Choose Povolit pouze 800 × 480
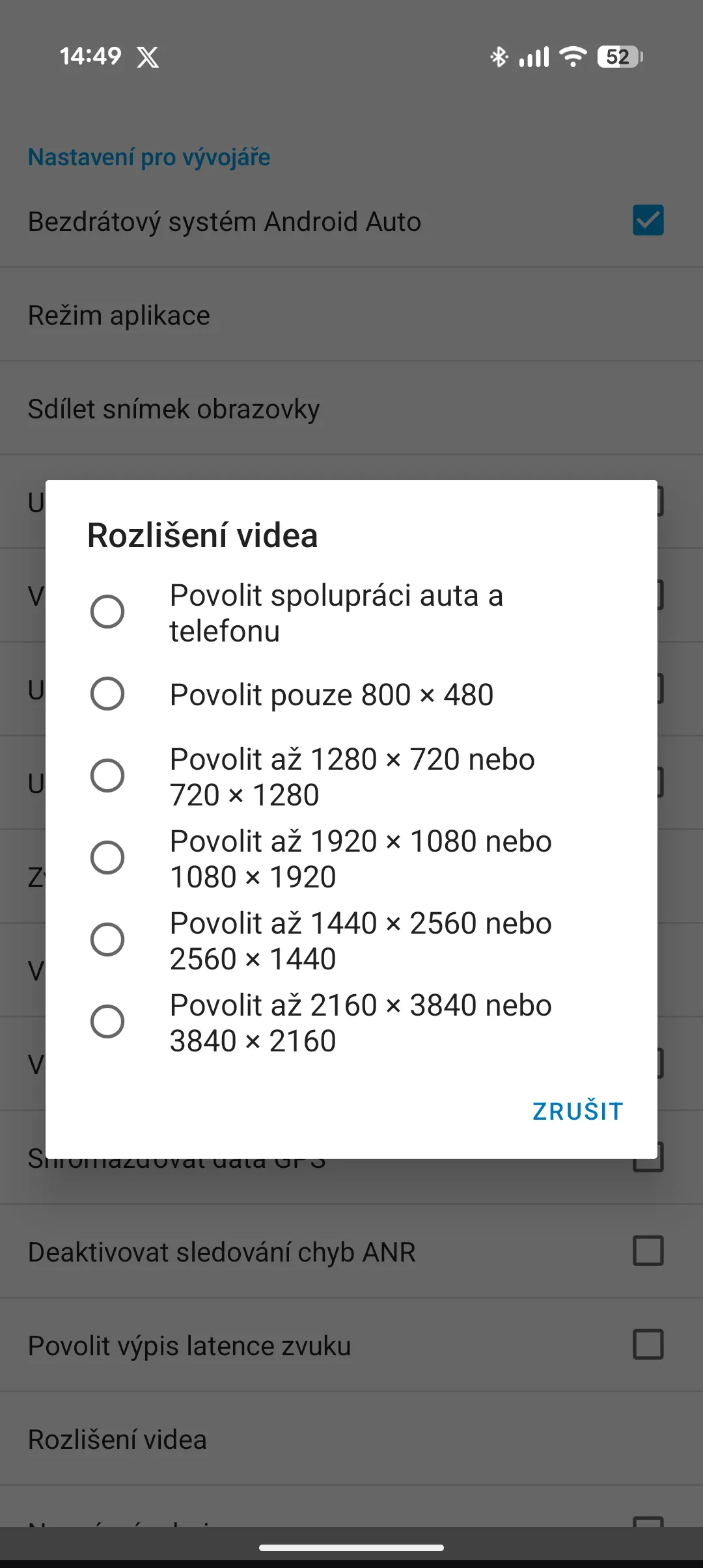This screenshot has width=703, height=1568. 107,694
